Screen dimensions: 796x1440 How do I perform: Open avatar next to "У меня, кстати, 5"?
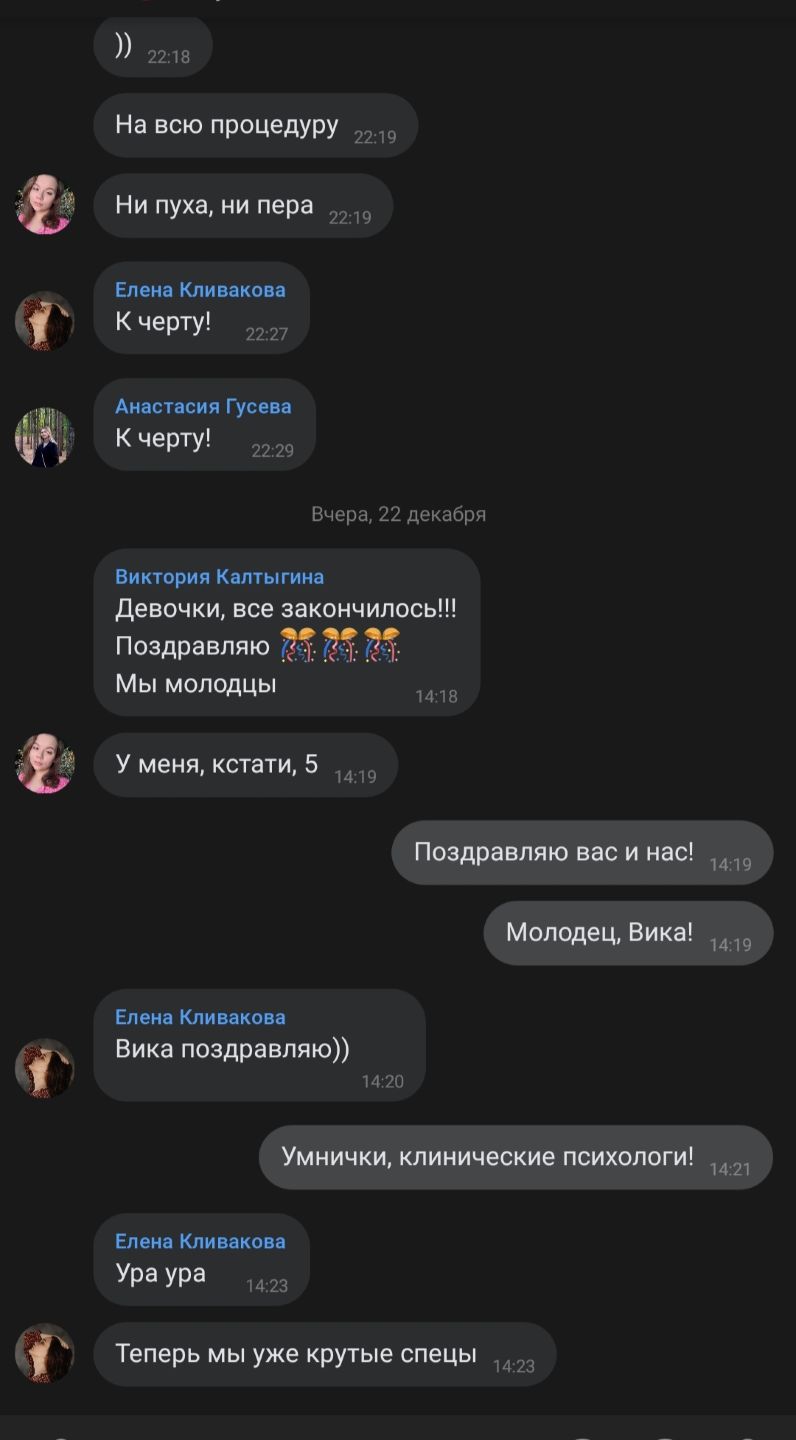coord(45,764)
